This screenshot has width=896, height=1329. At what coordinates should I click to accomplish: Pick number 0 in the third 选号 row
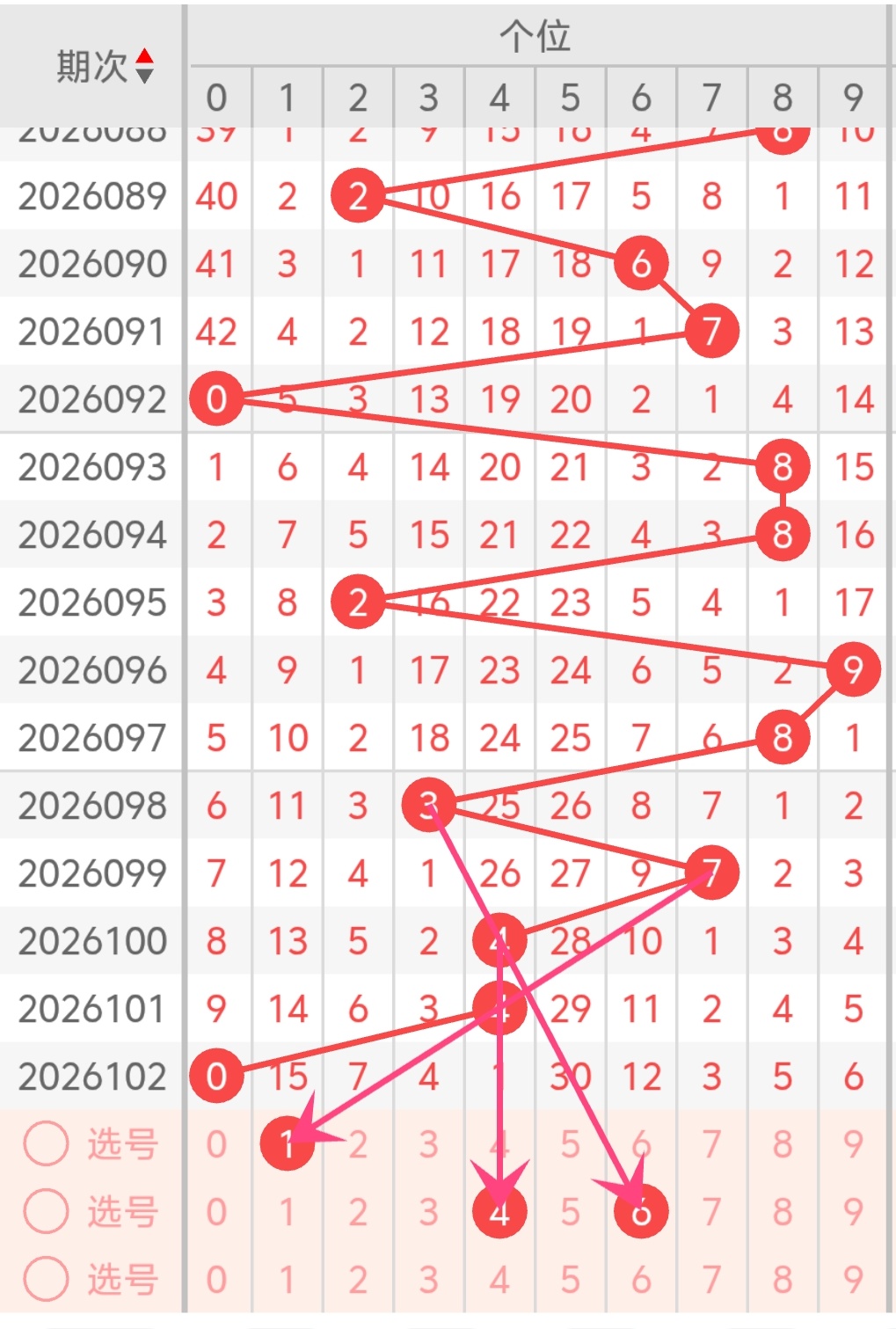click(x=216, y=1279)
